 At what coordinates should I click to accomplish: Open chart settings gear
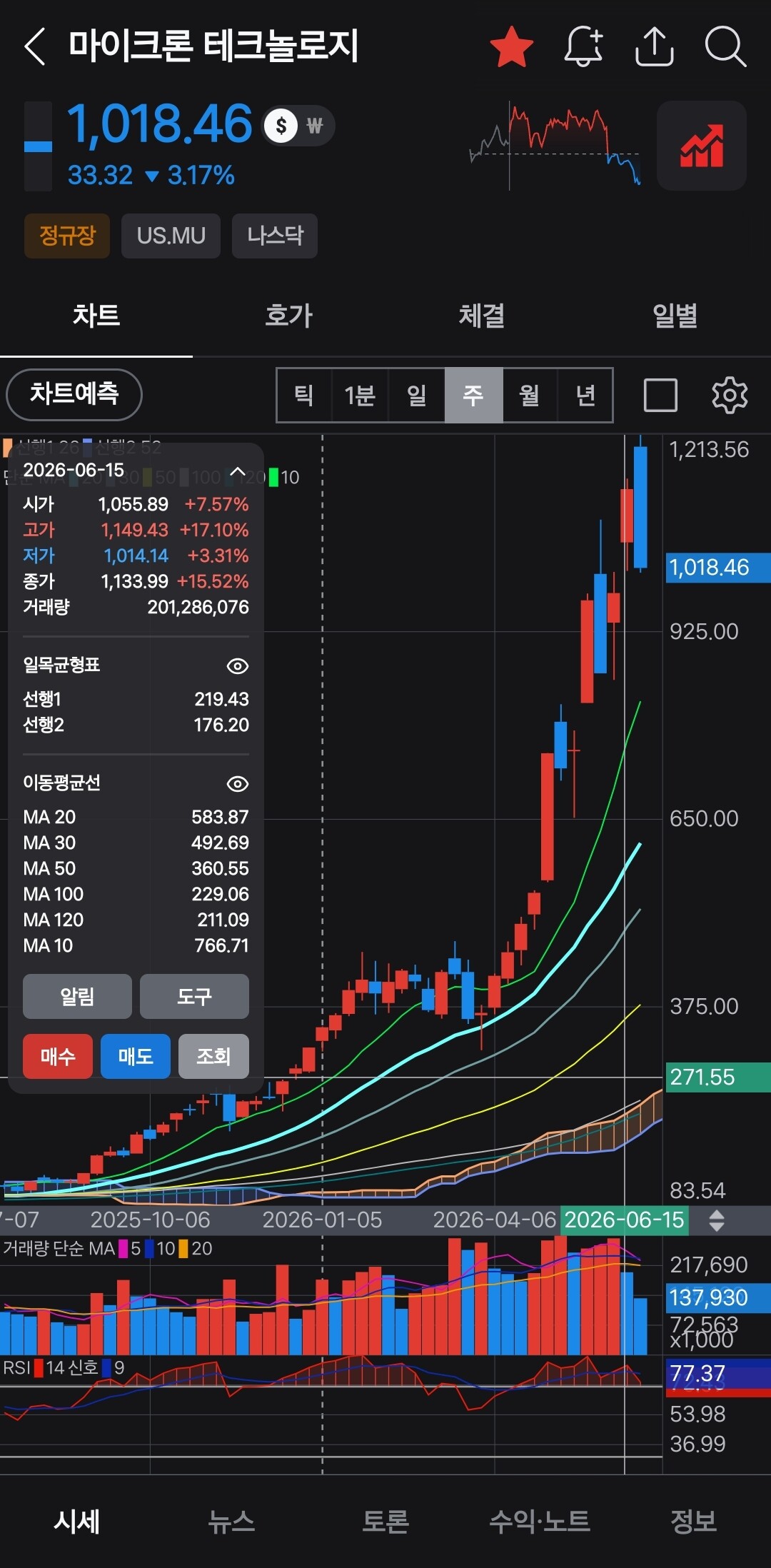tap(730, 395)
